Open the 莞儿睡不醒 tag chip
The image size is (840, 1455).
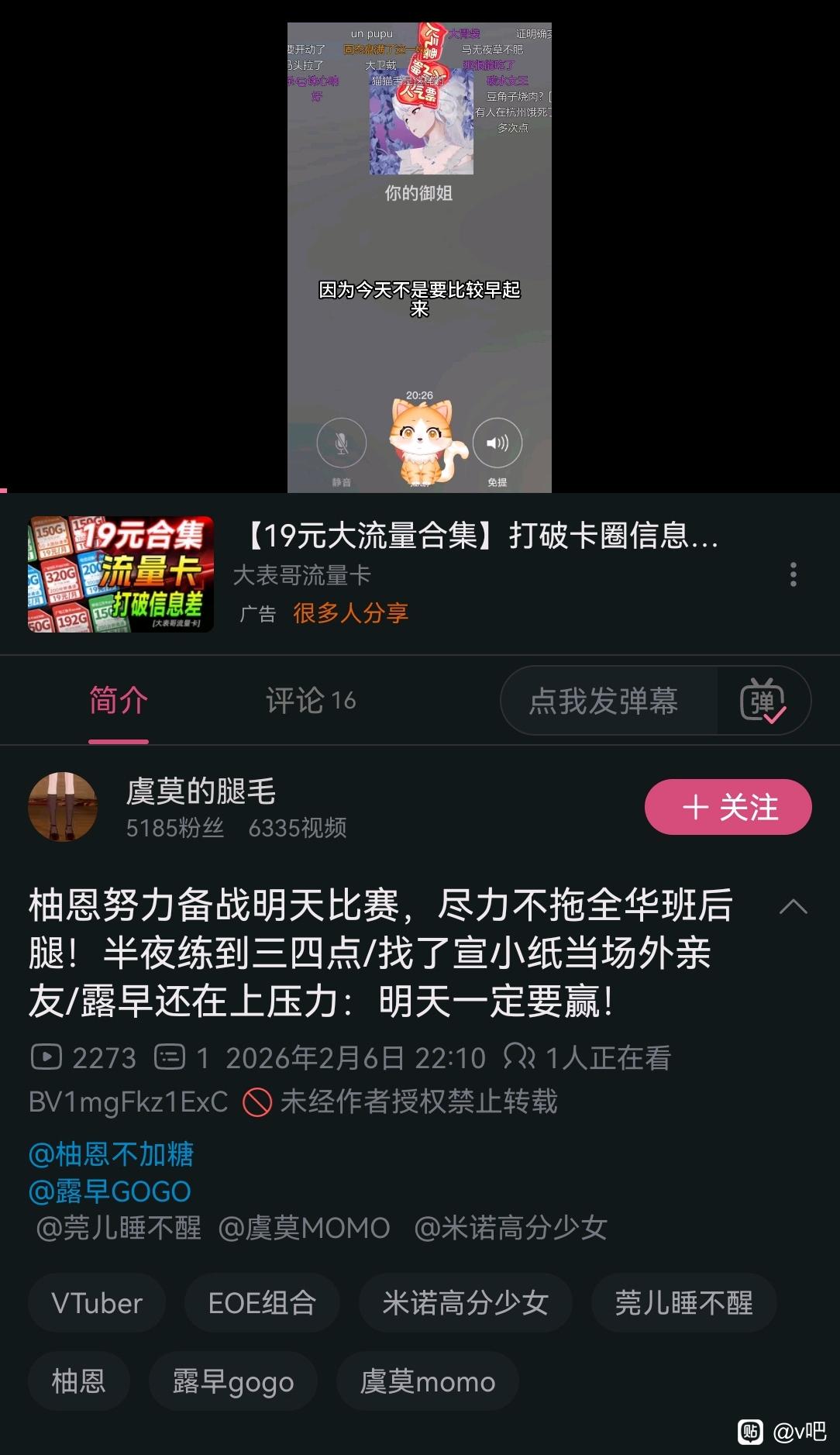tap(684, 1303)
